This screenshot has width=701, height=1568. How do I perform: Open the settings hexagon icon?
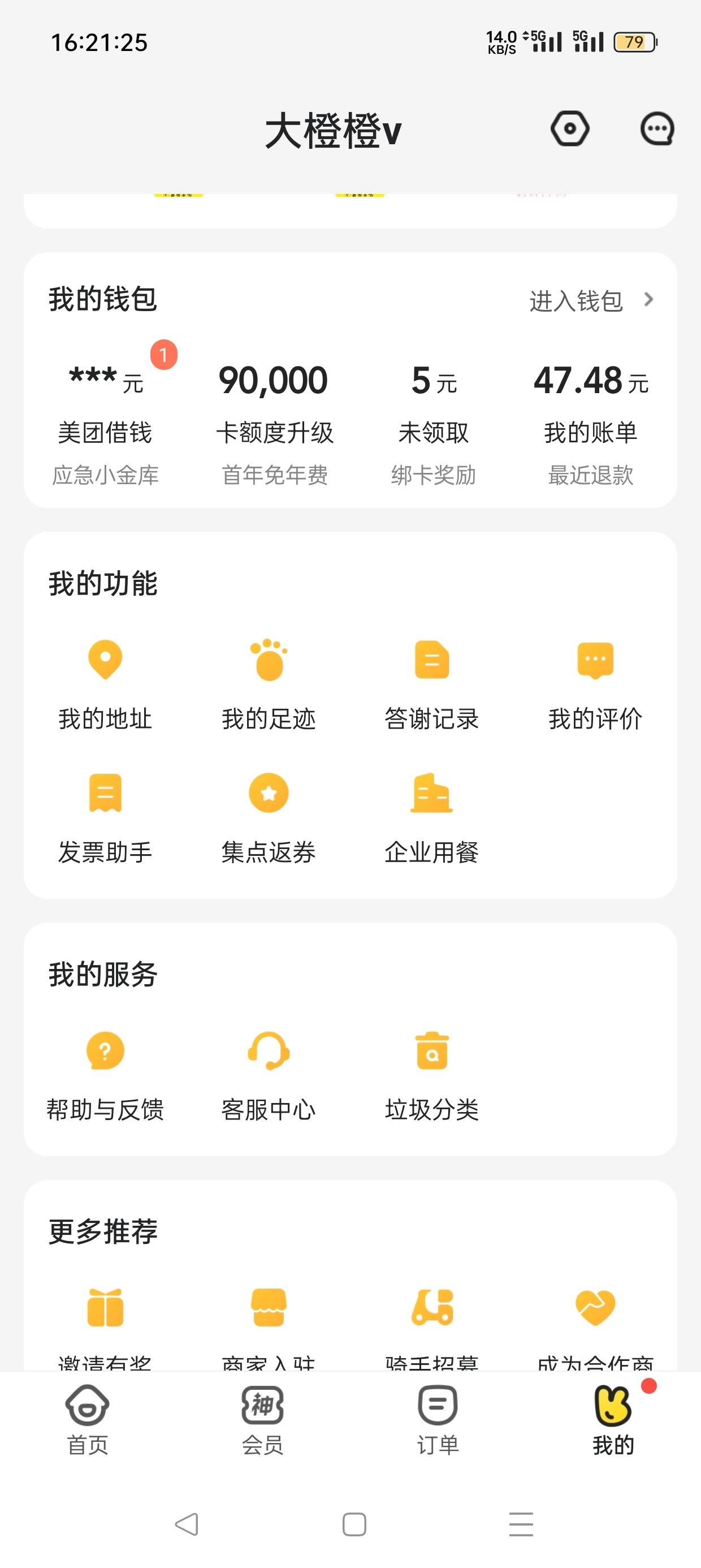[570, 128]
